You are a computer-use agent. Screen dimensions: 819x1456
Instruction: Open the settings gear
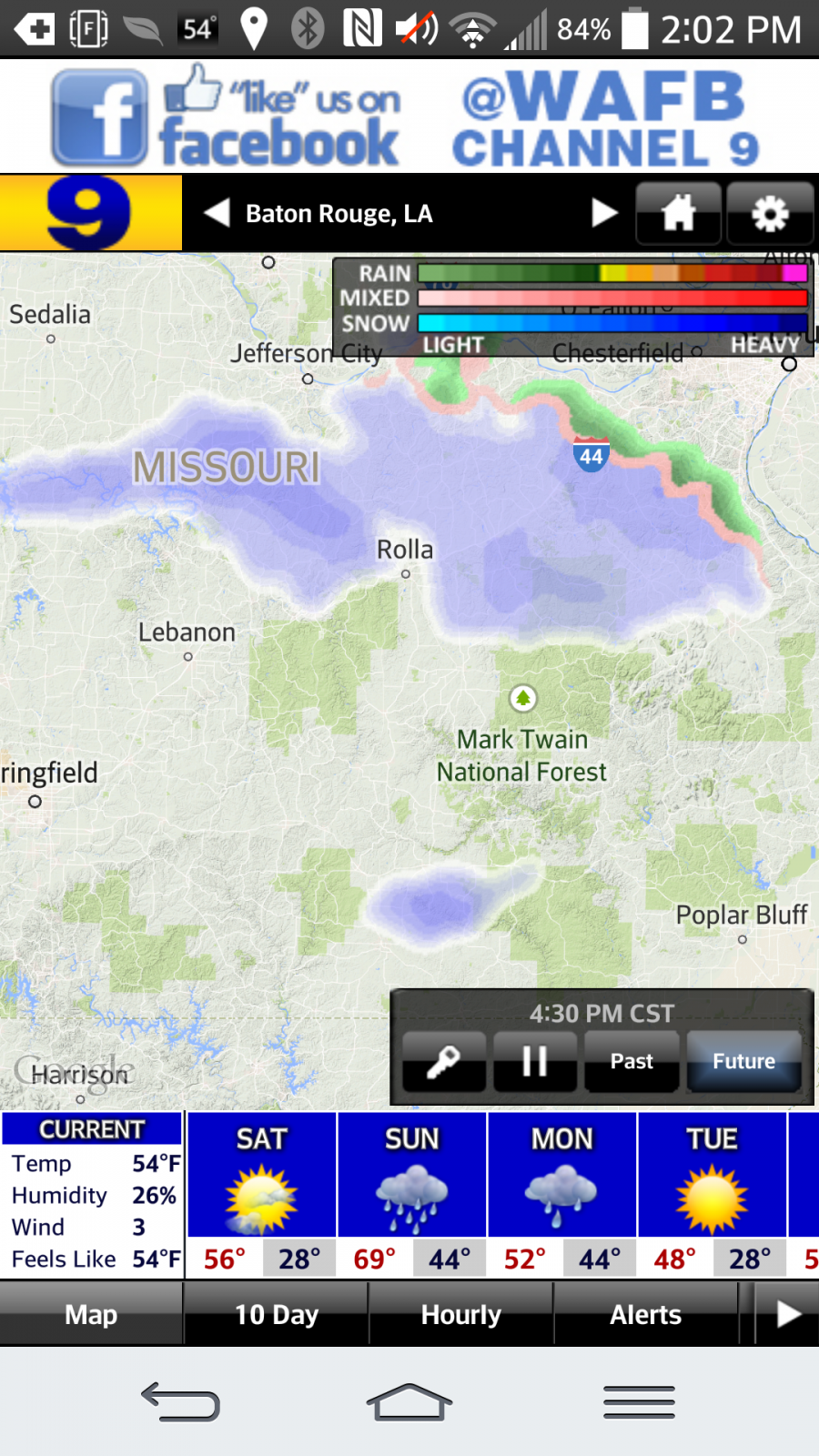click(x=770, y=213)
